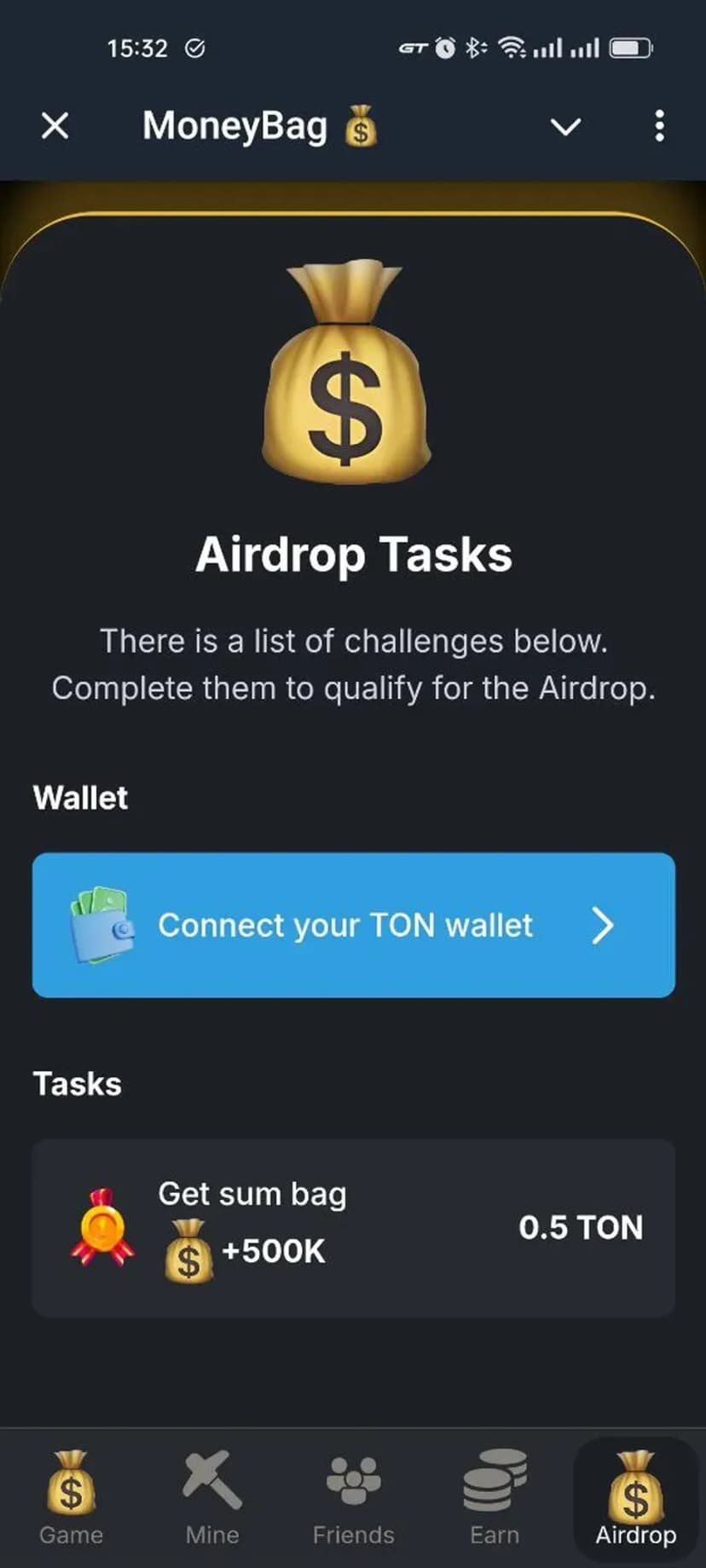Viewport: 706px width, 1568px height.
Task: Switch to the Game tab
Action: pyautogui.click(x=71, y=1498)
